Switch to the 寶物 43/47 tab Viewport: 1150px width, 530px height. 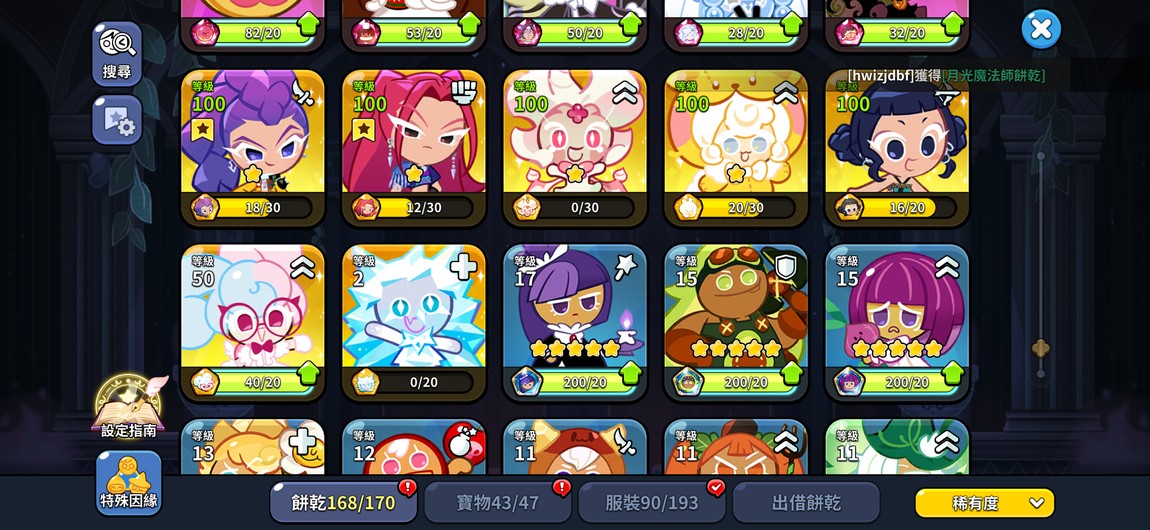click(x=497, y=502)
